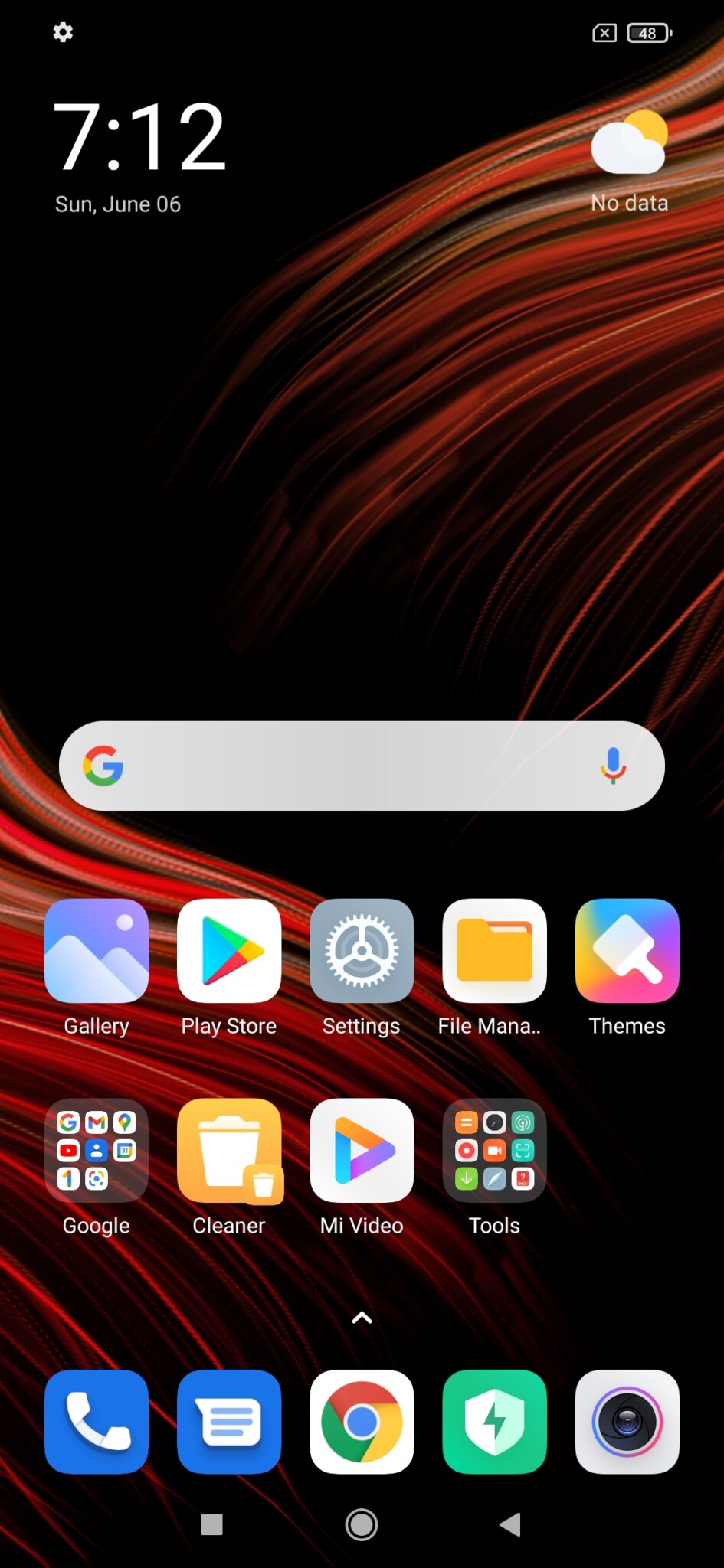Tap the up arrow to open the app drawer
Image resolution: width=724 pixels, height=1568 pixels.
point(362,1318)
